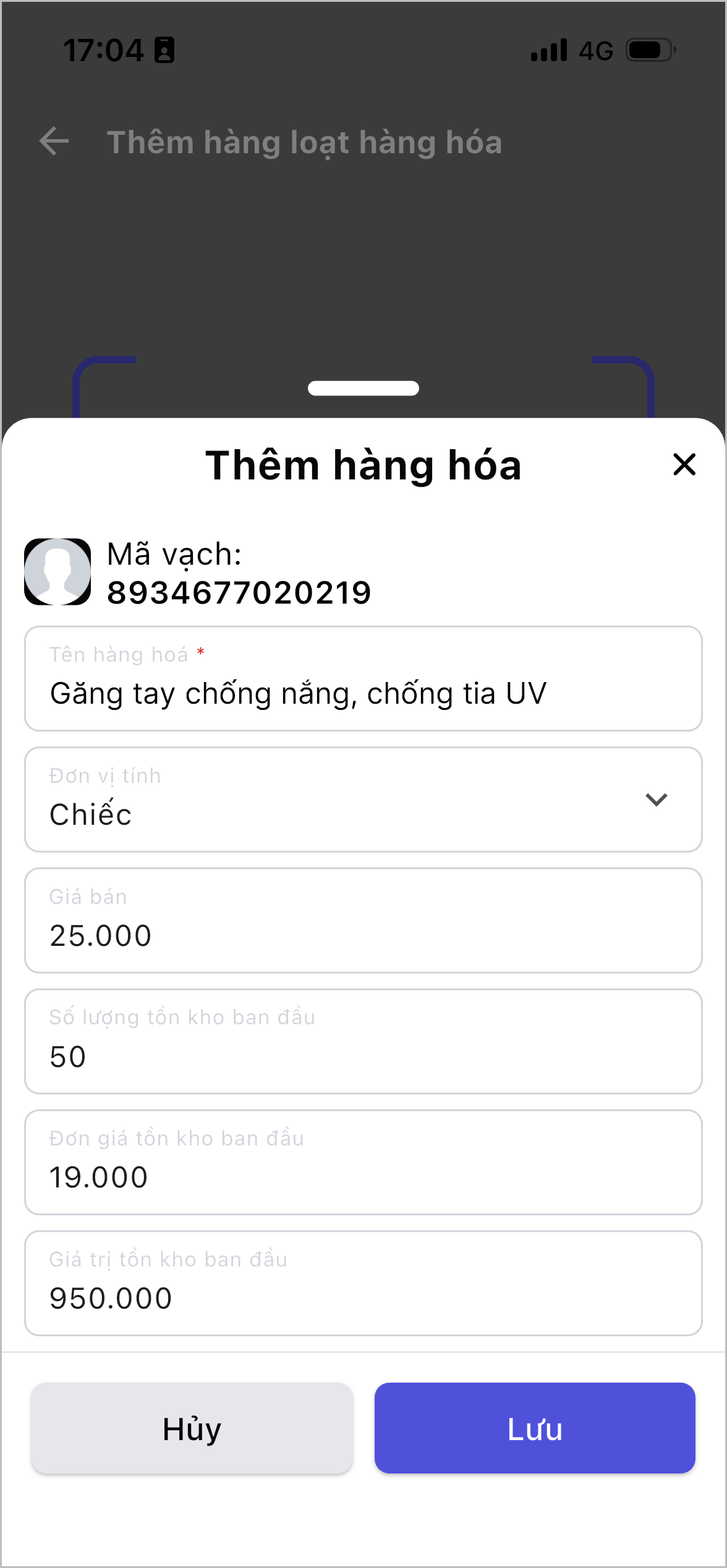This screenshot has height=1568, width=727.
Task: Tap Hủy to cancel adding the product
Action: [192, 1428]
